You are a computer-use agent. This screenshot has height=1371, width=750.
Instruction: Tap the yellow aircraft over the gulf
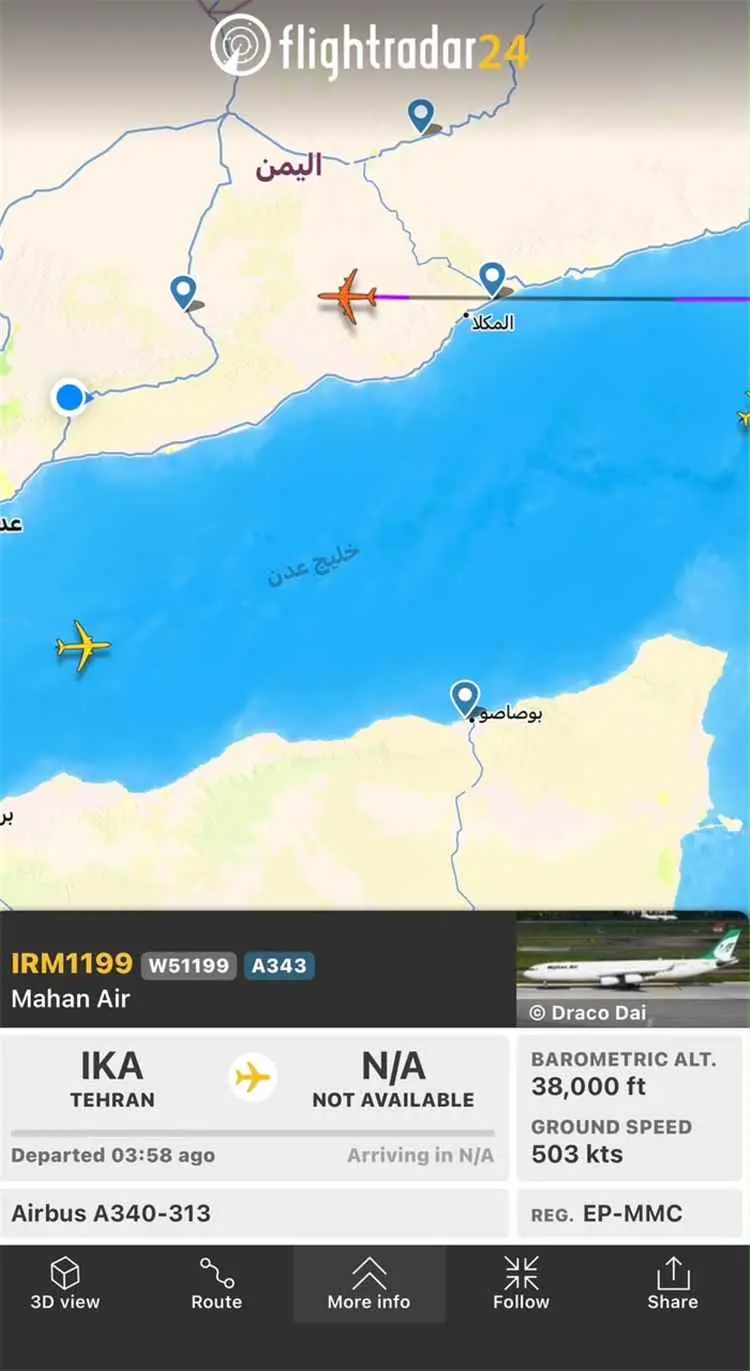pos(83,646)
